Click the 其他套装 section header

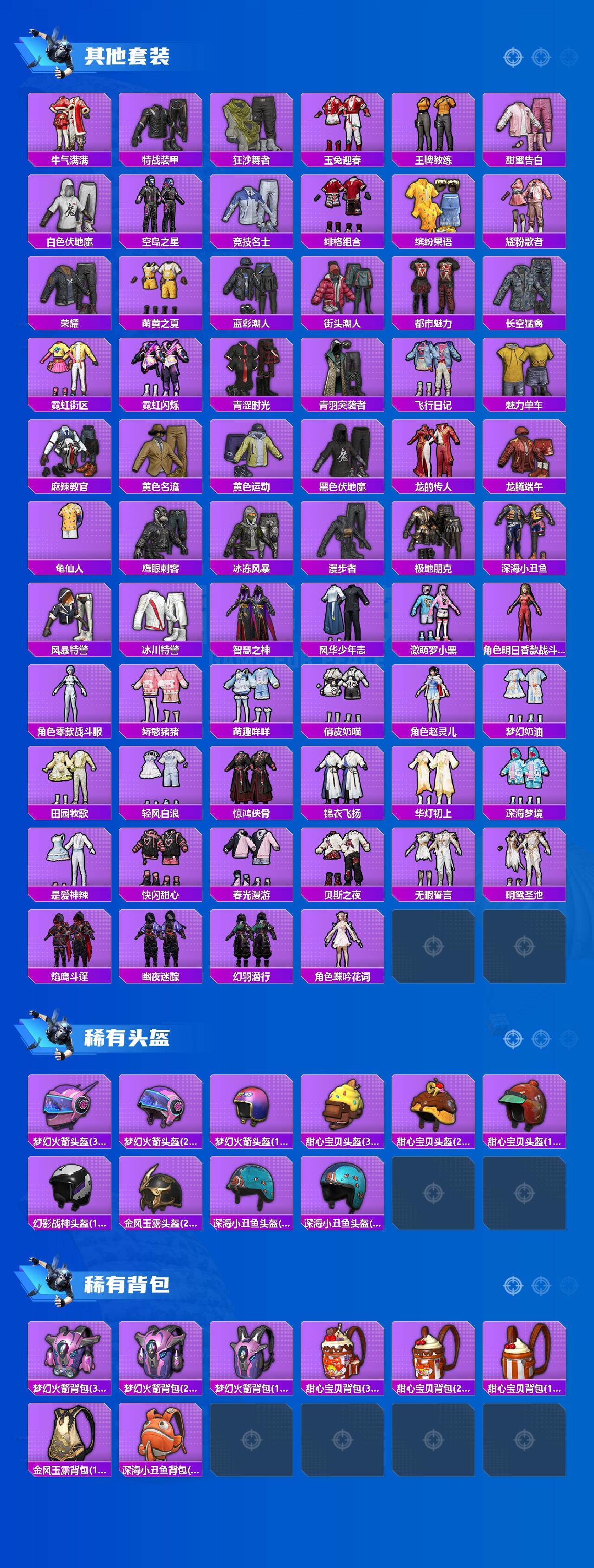coord(128,55)
